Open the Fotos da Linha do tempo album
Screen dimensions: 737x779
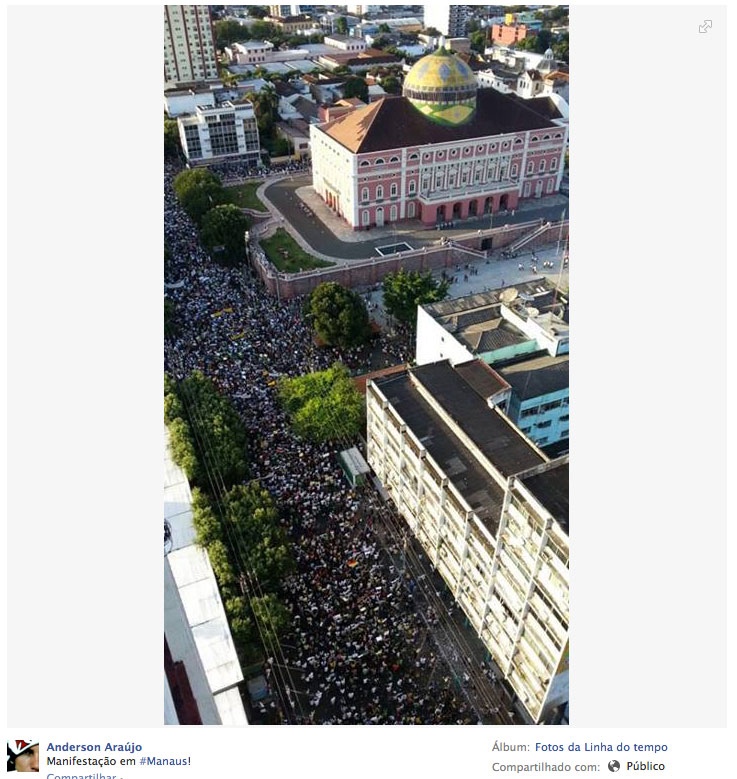click(x=601, y=747)
